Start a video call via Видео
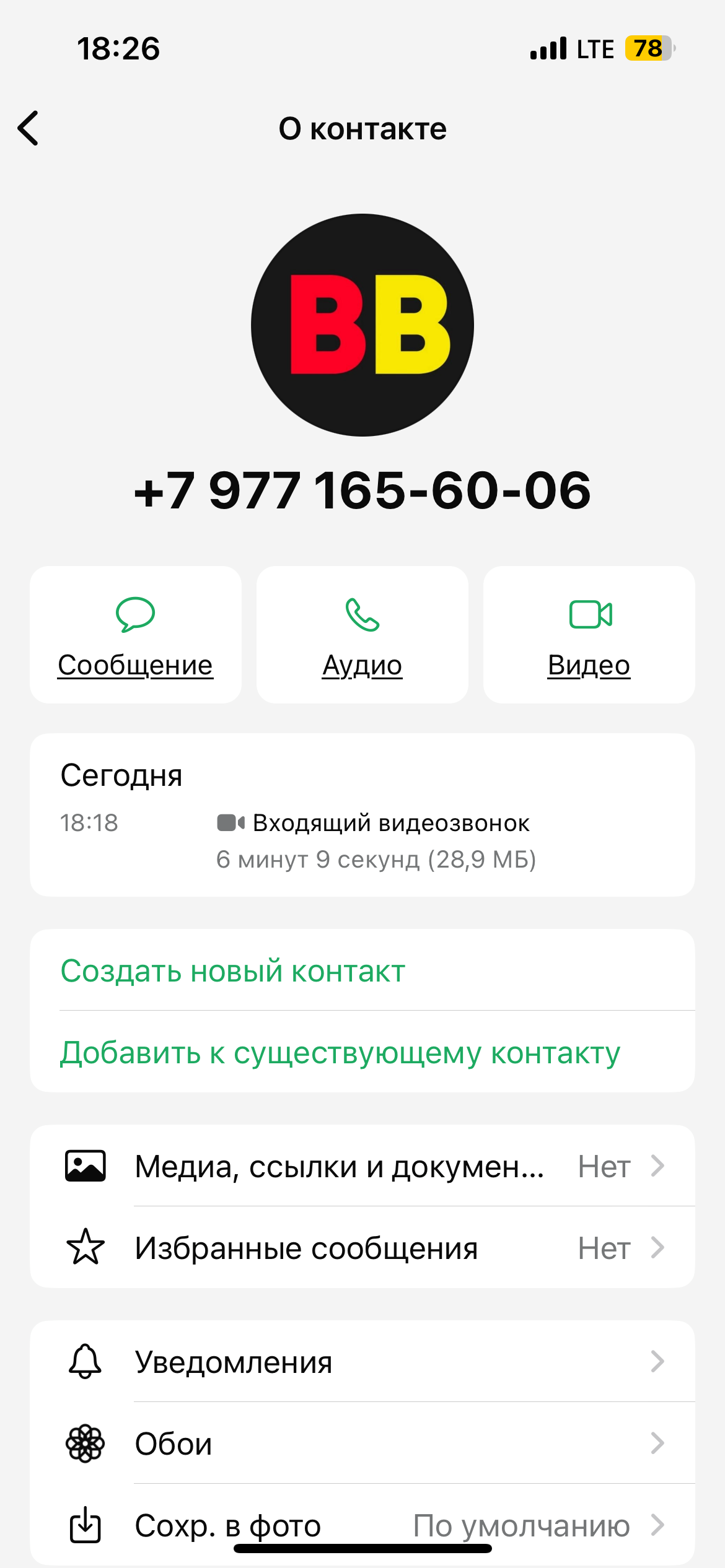This screenshot has height=1568, width=725. 589,635
